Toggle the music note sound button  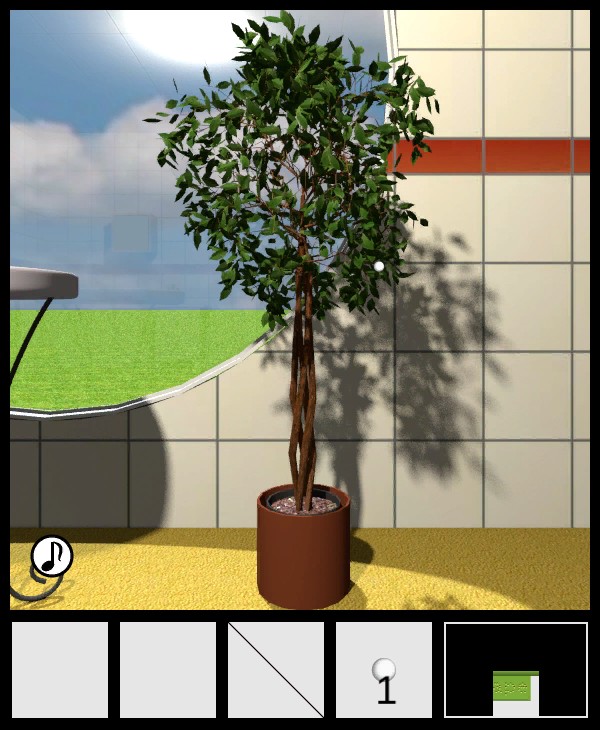tap(52, 556)
